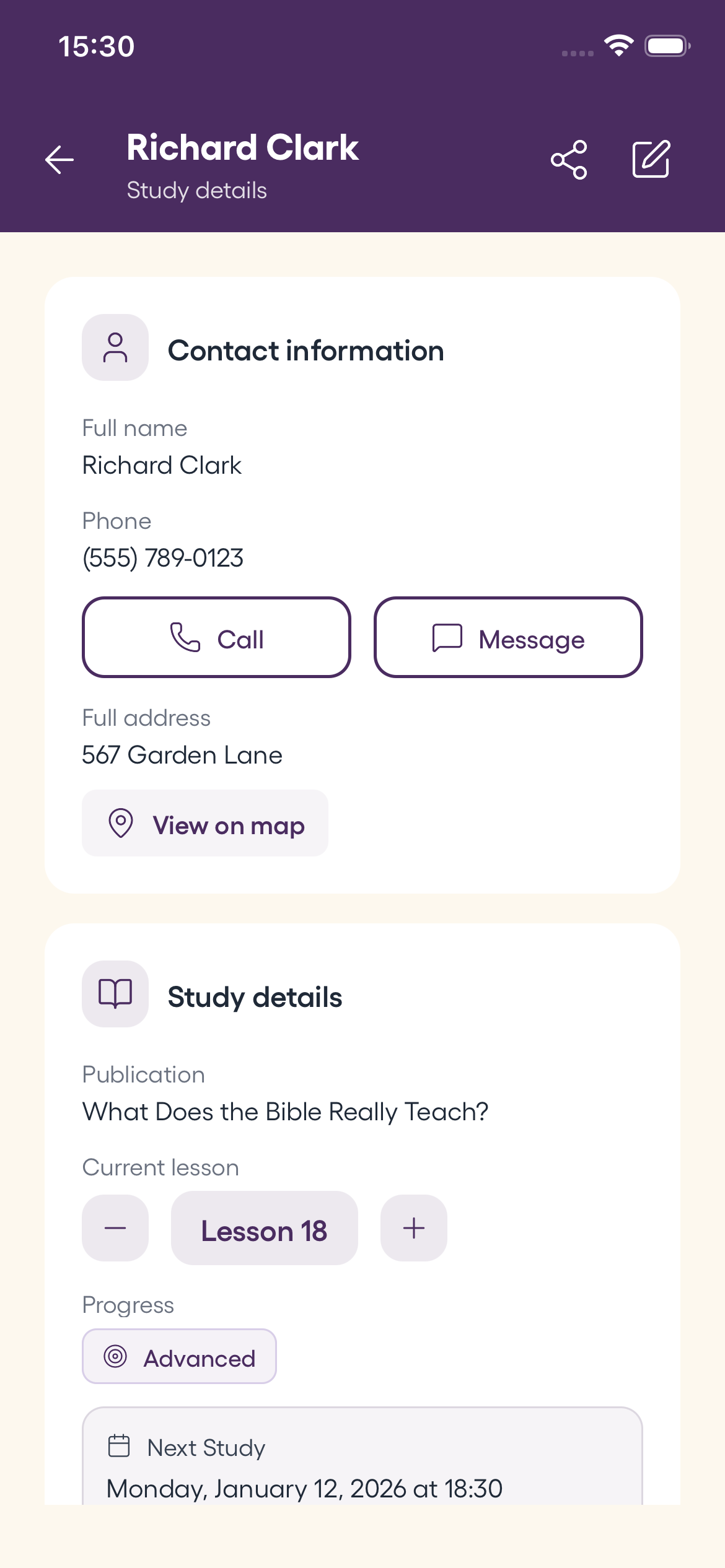Select the Advanced progress badge
Viewport: 725px width, 1568px height.
coord(179,1357)
